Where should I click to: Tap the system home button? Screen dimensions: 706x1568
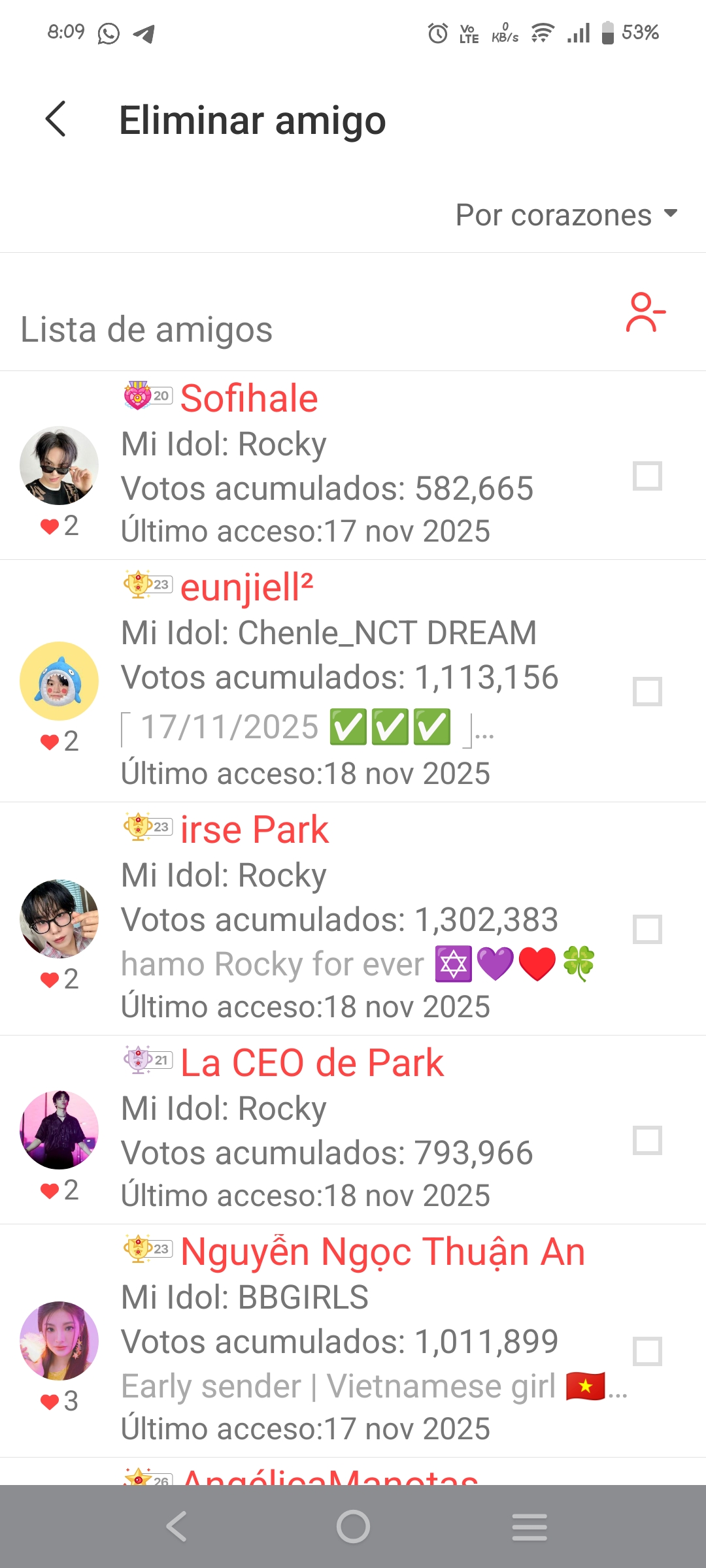pyautogui.click(x=353, y=1527)
